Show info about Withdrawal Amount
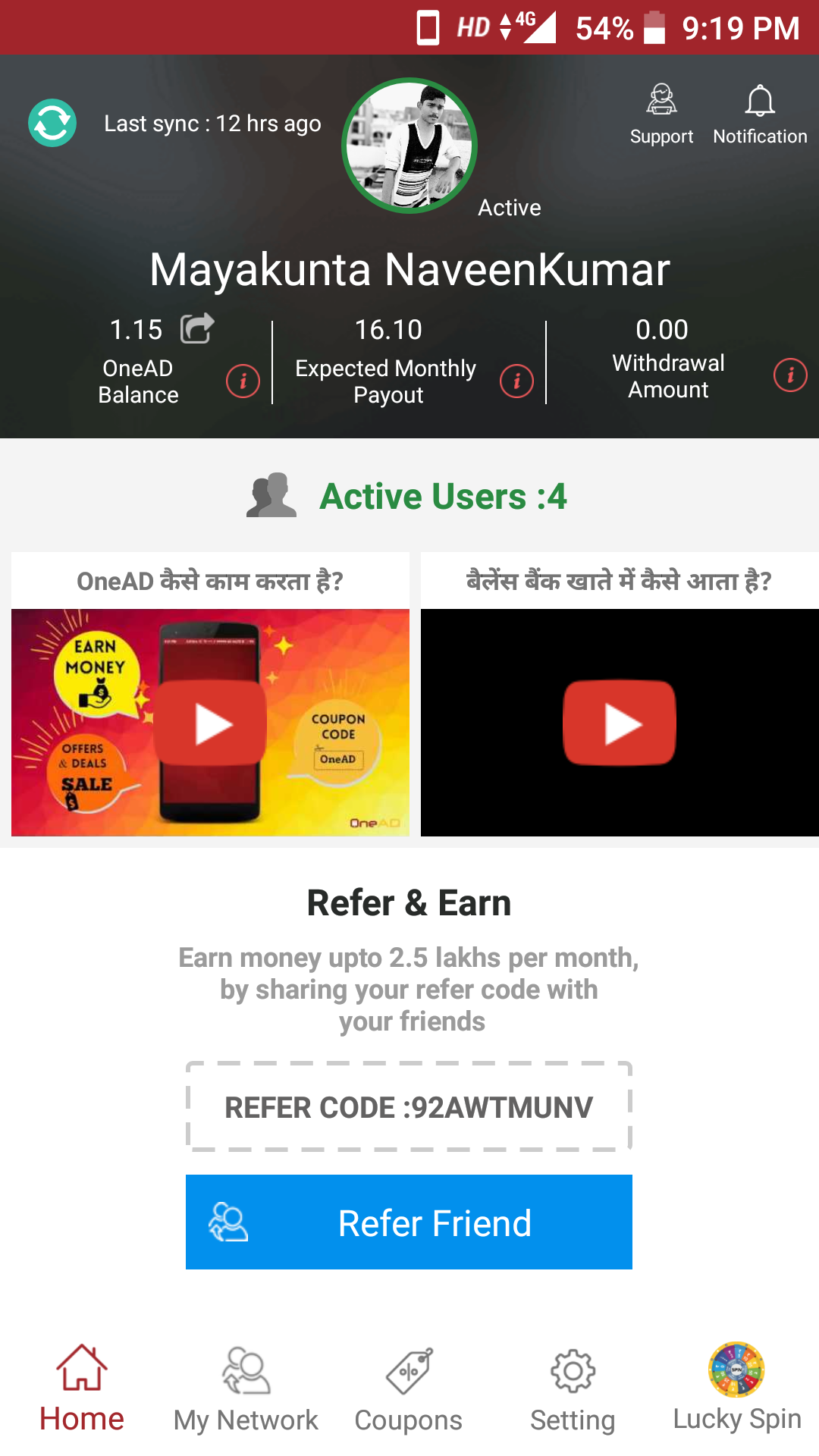Viewport: 819px width, 1456px height. click(x=790, y=375)
